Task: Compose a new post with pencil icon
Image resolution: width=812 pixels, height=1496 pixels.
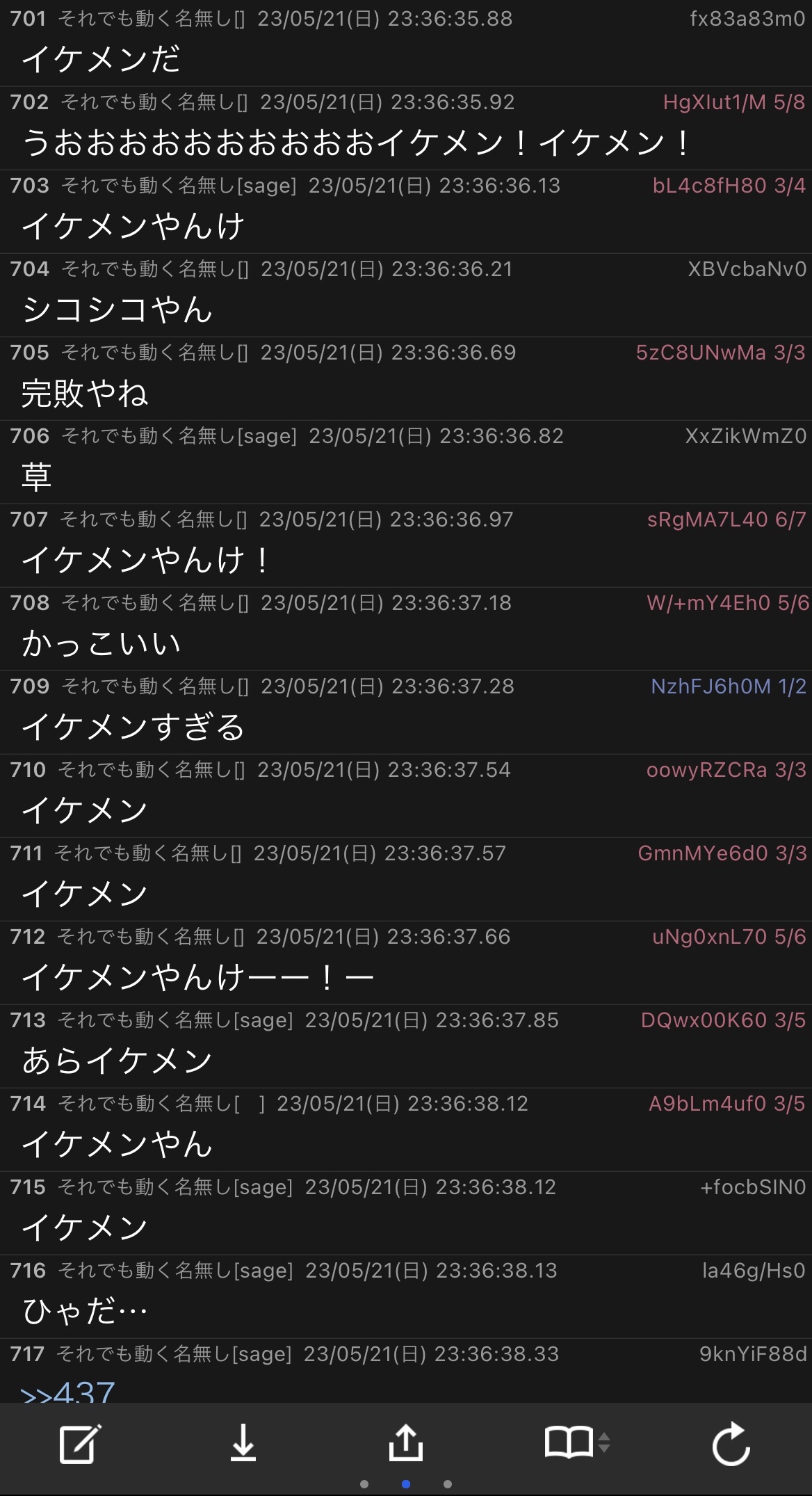Action: point(80,1444)
